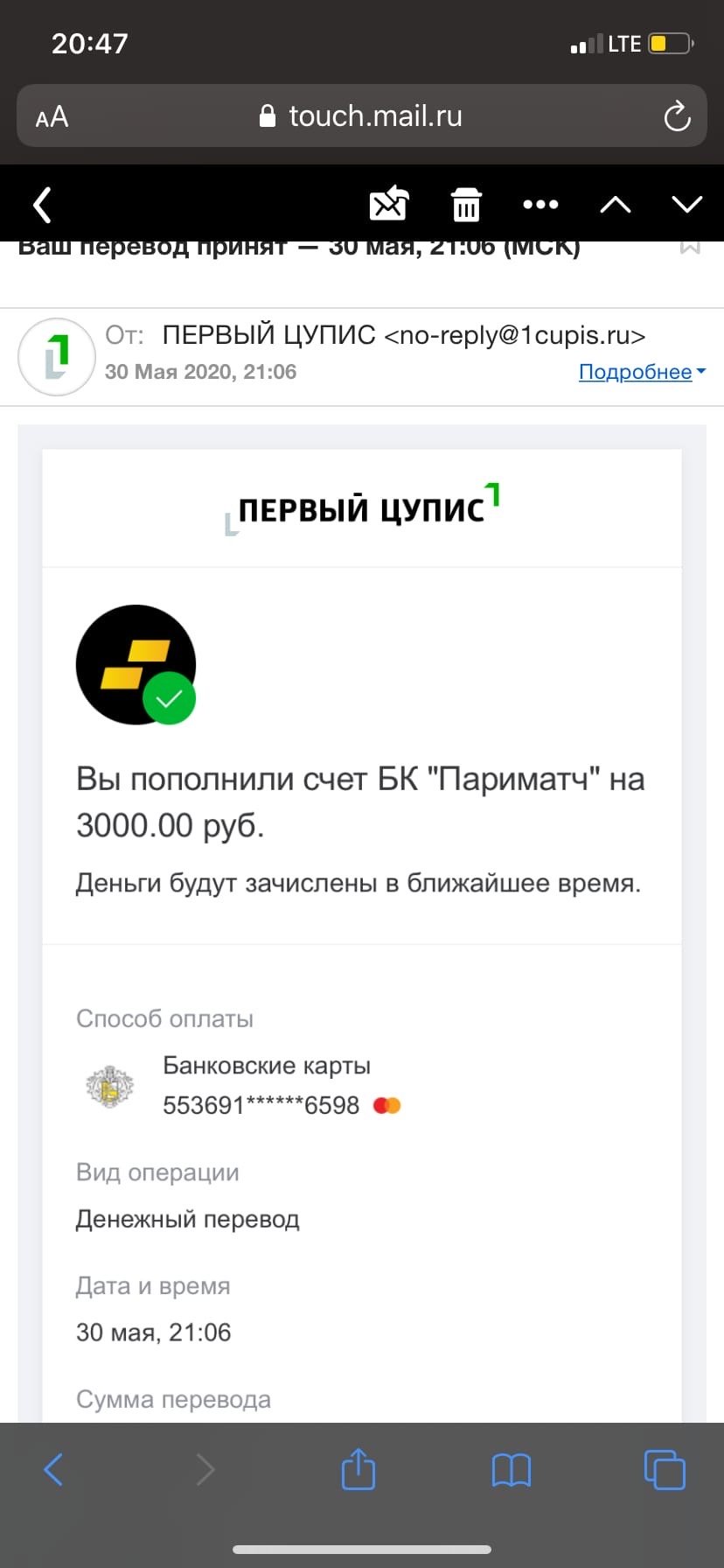724x1568 pixels.
Task: Expand sender details via Подробнее
Action: [641, 372]
